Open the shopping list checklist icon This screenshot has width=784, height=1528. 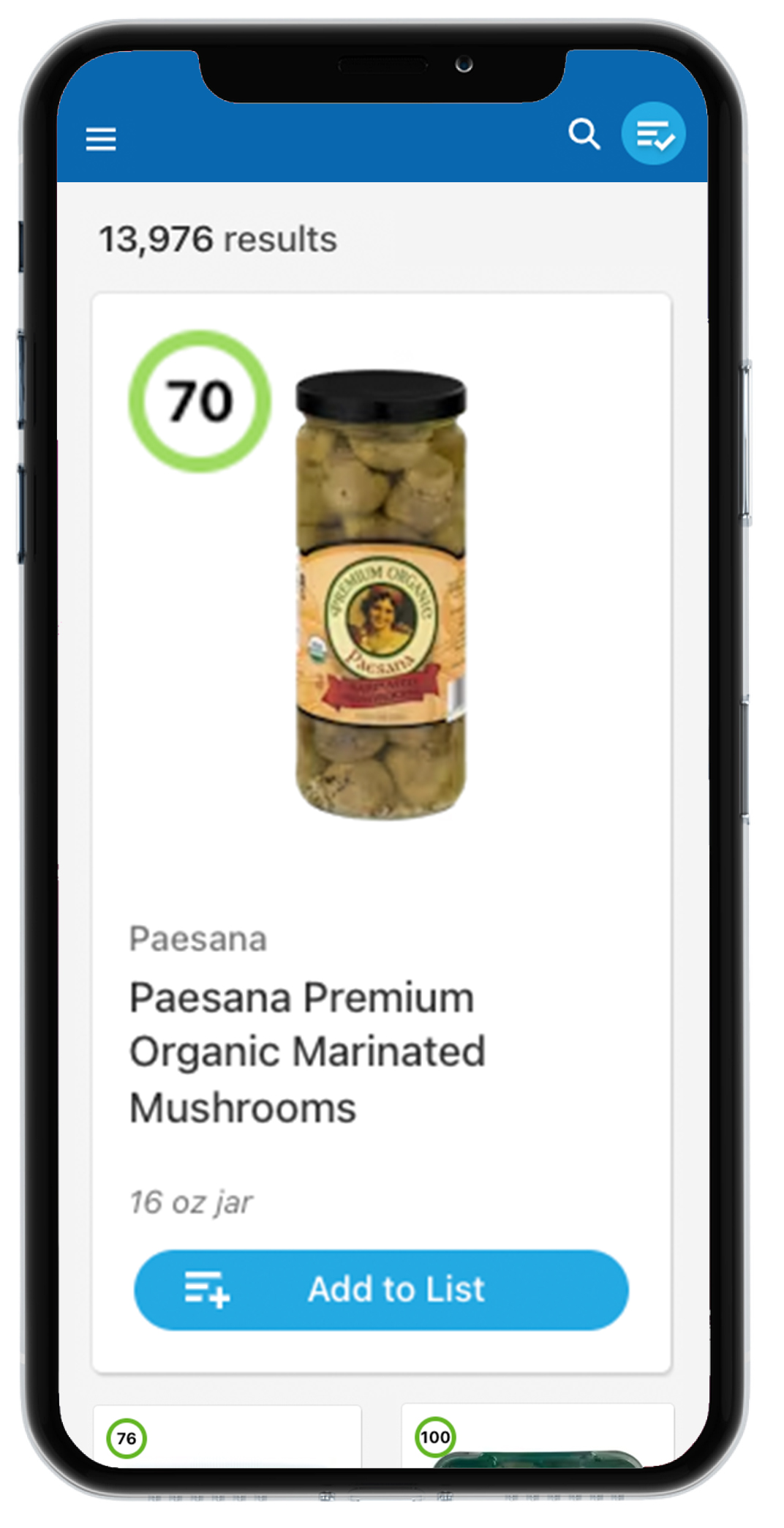point(653,134)
